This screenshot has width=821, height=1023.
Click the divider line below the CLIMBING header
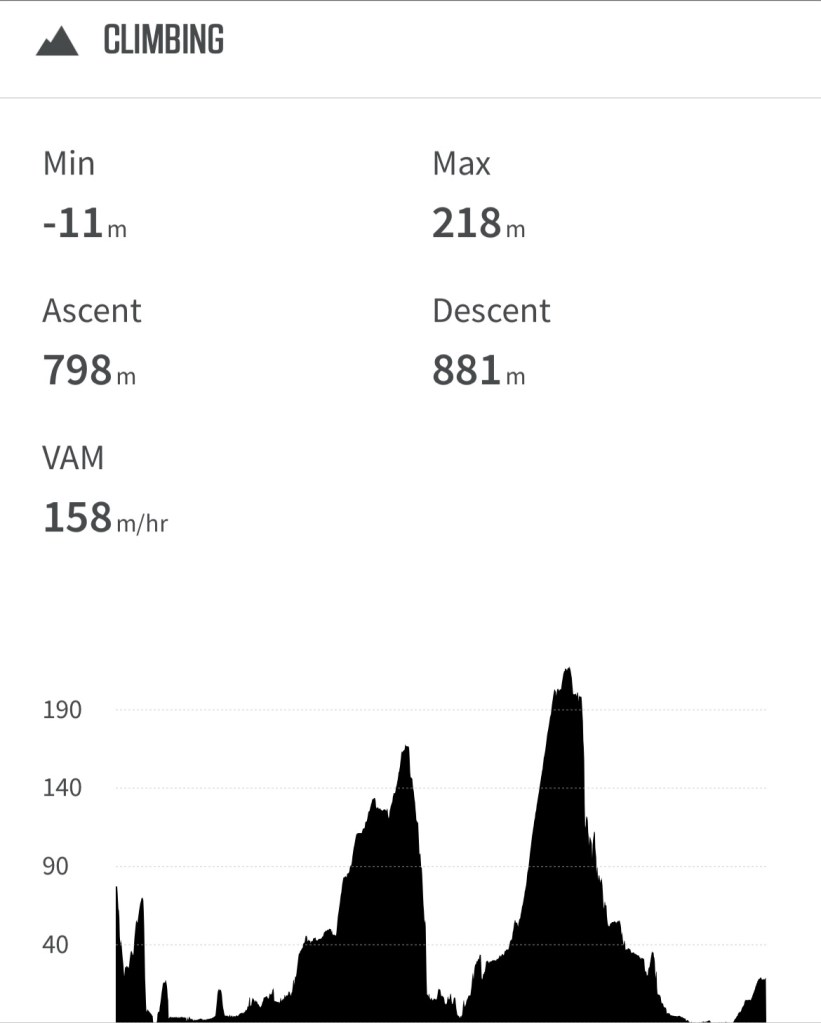click(x=410, y=97)
